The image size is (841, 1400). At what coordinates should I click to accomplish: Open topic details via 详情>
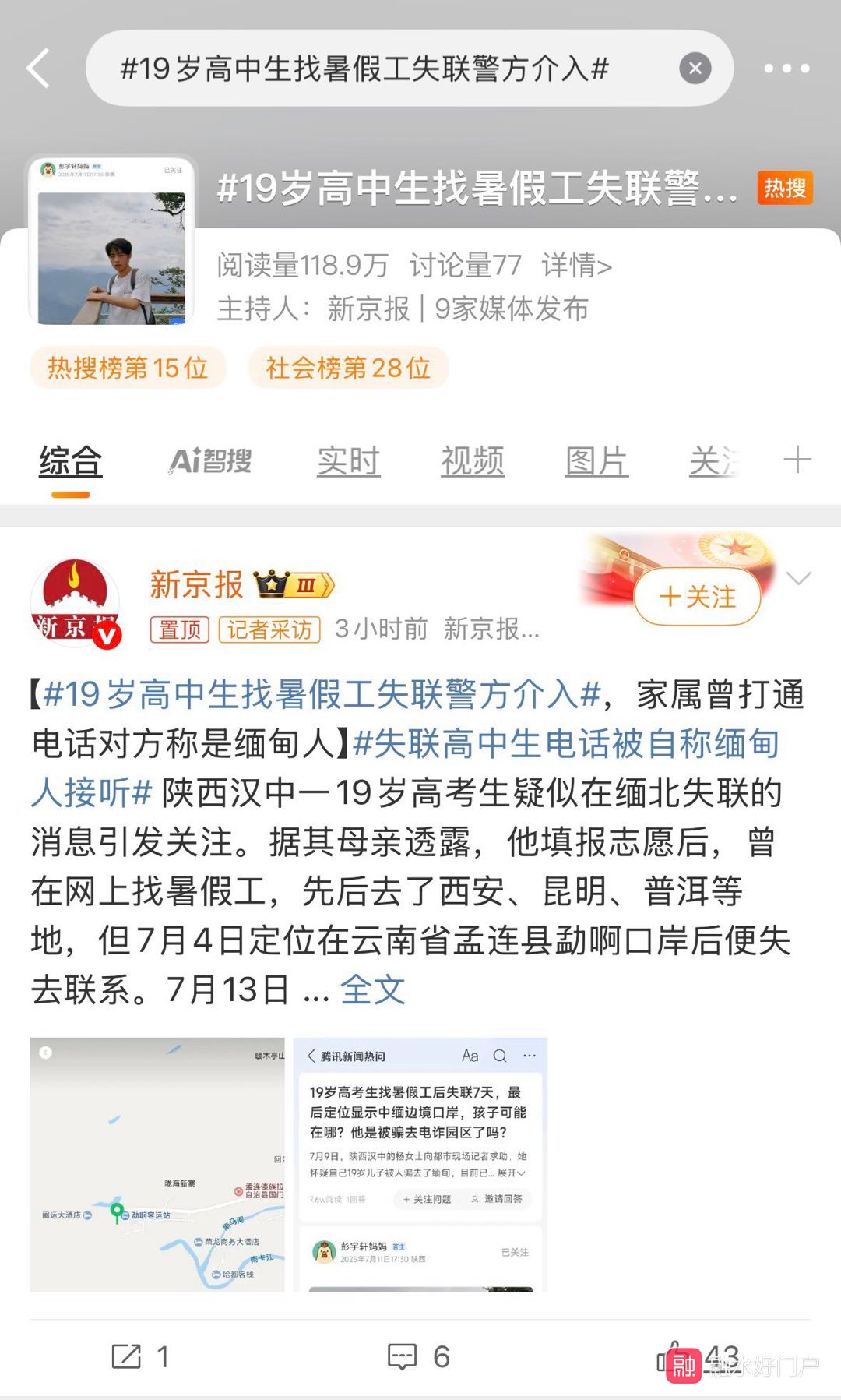tap(576, 266)
